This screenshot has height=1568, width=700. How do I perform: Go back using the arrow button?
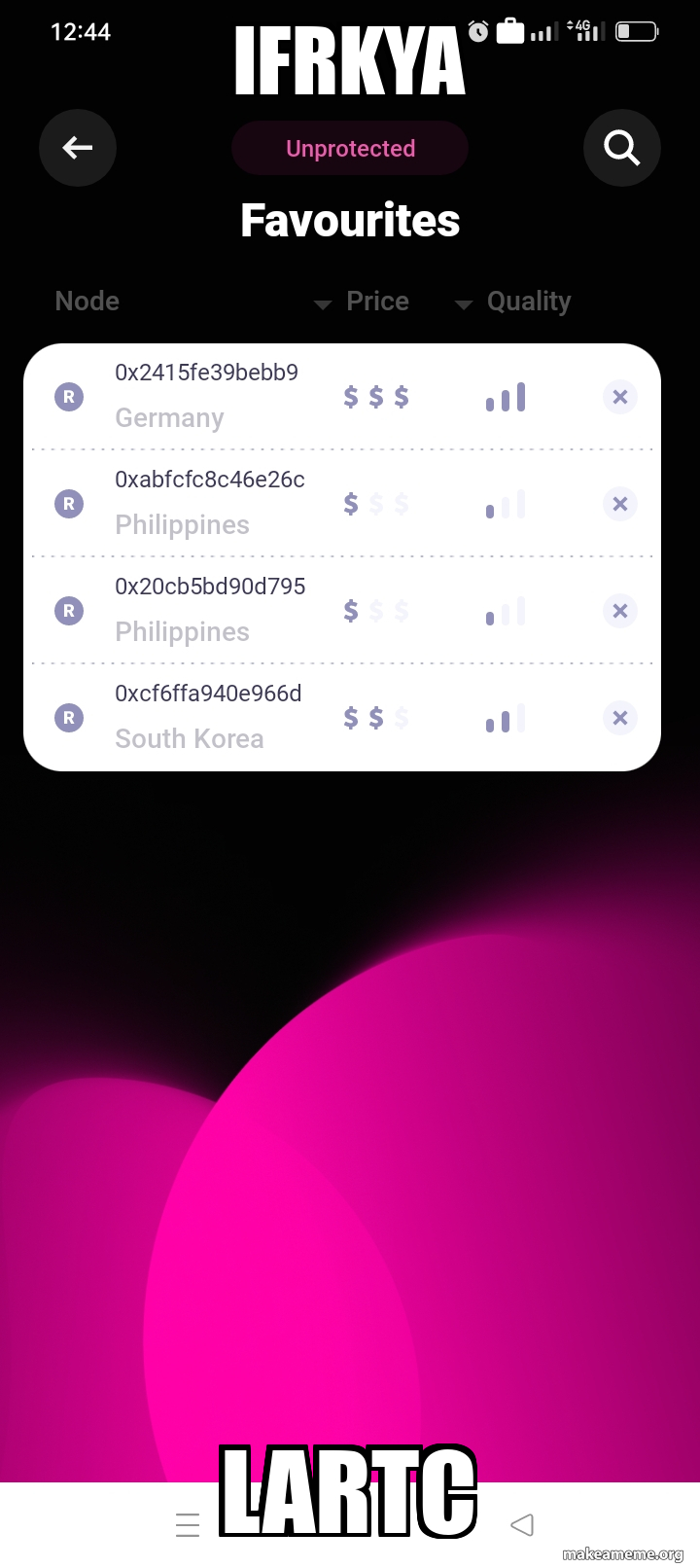[x=78, y=148]
